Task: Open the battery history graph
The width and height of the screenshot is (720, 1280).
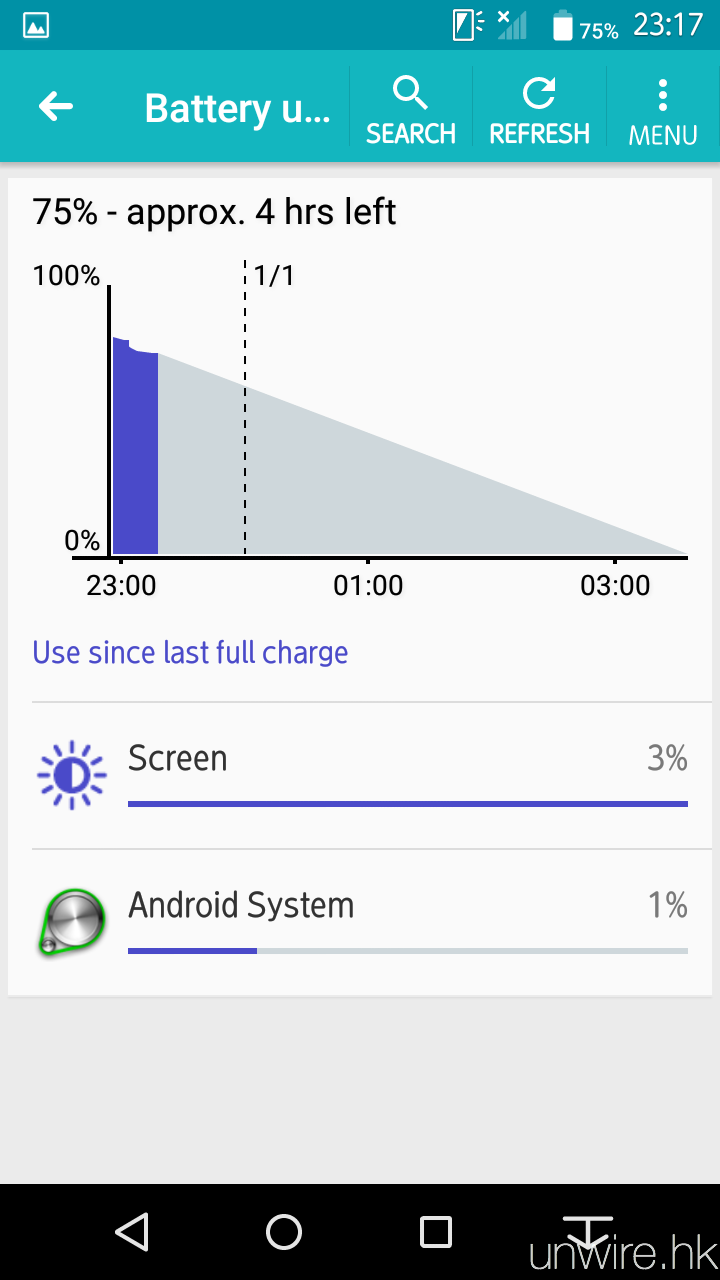Action: pyautogui.click(x=360, y=420)
